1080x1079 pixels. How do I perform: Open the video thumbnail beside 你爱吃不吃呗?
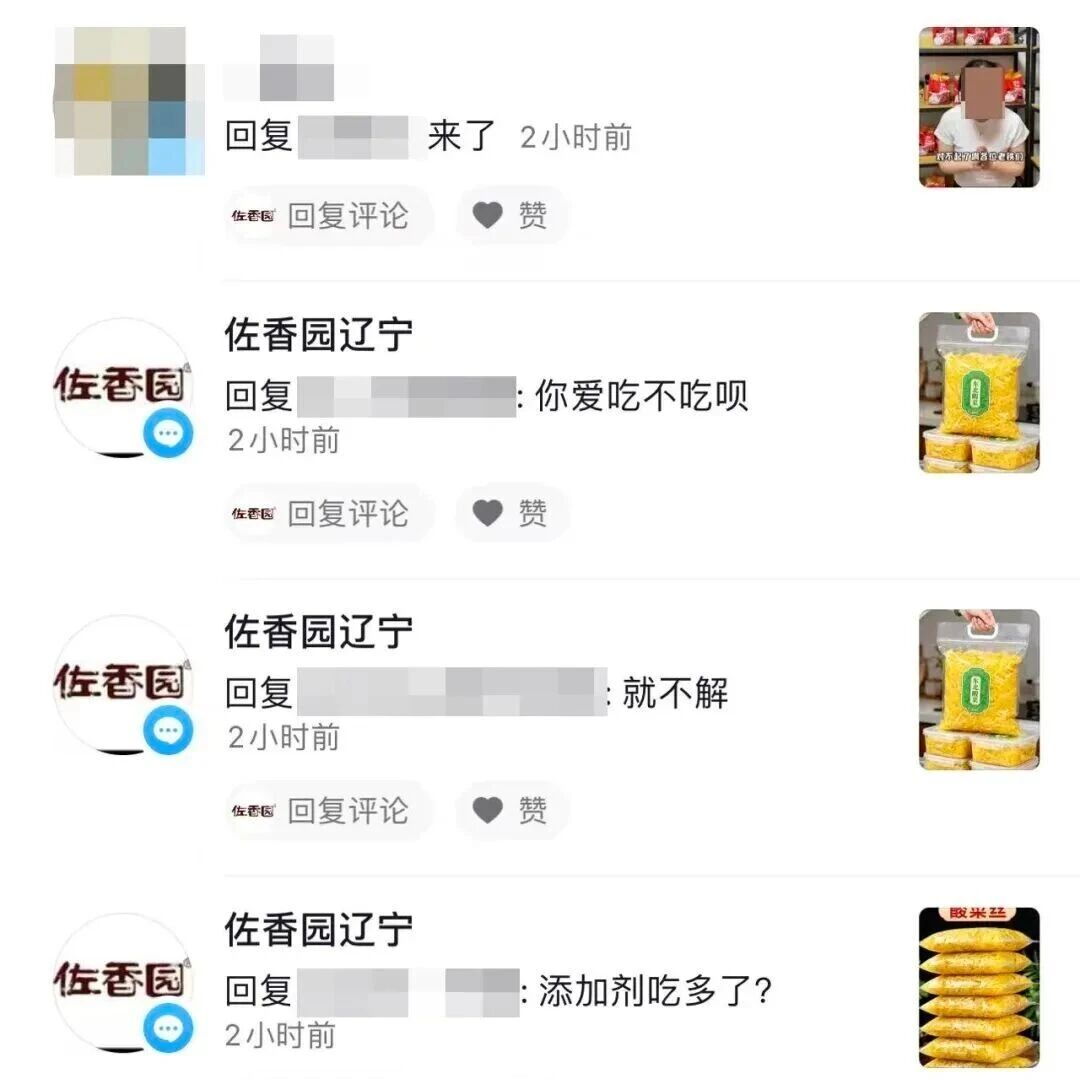click(x=979, y=392)
